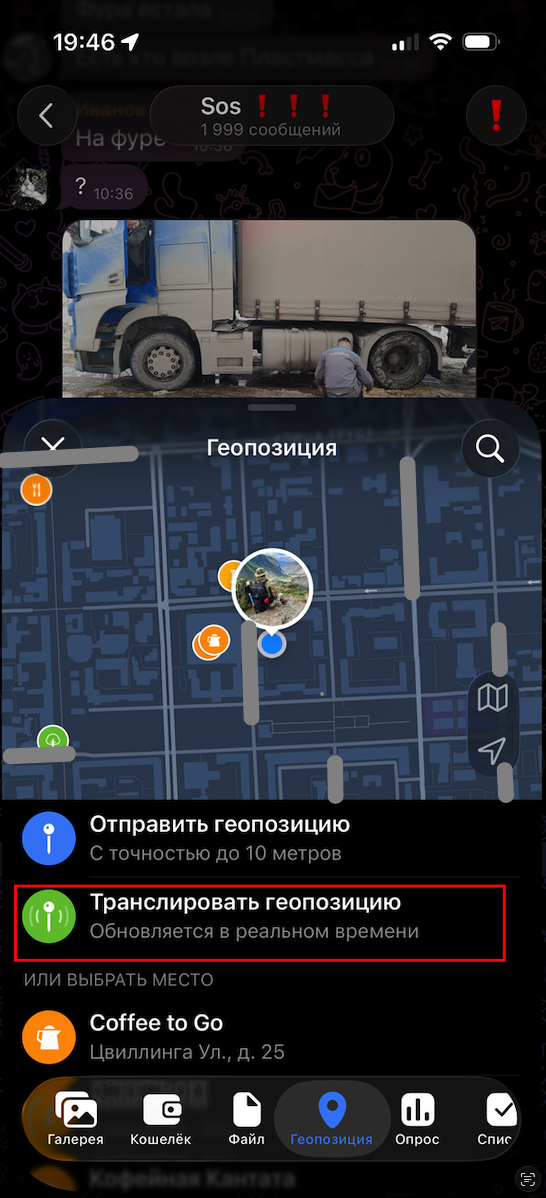The height and width of the screenshot is (1198, 546).
Task: Open the location search magnifier
Action: (490, 448)
